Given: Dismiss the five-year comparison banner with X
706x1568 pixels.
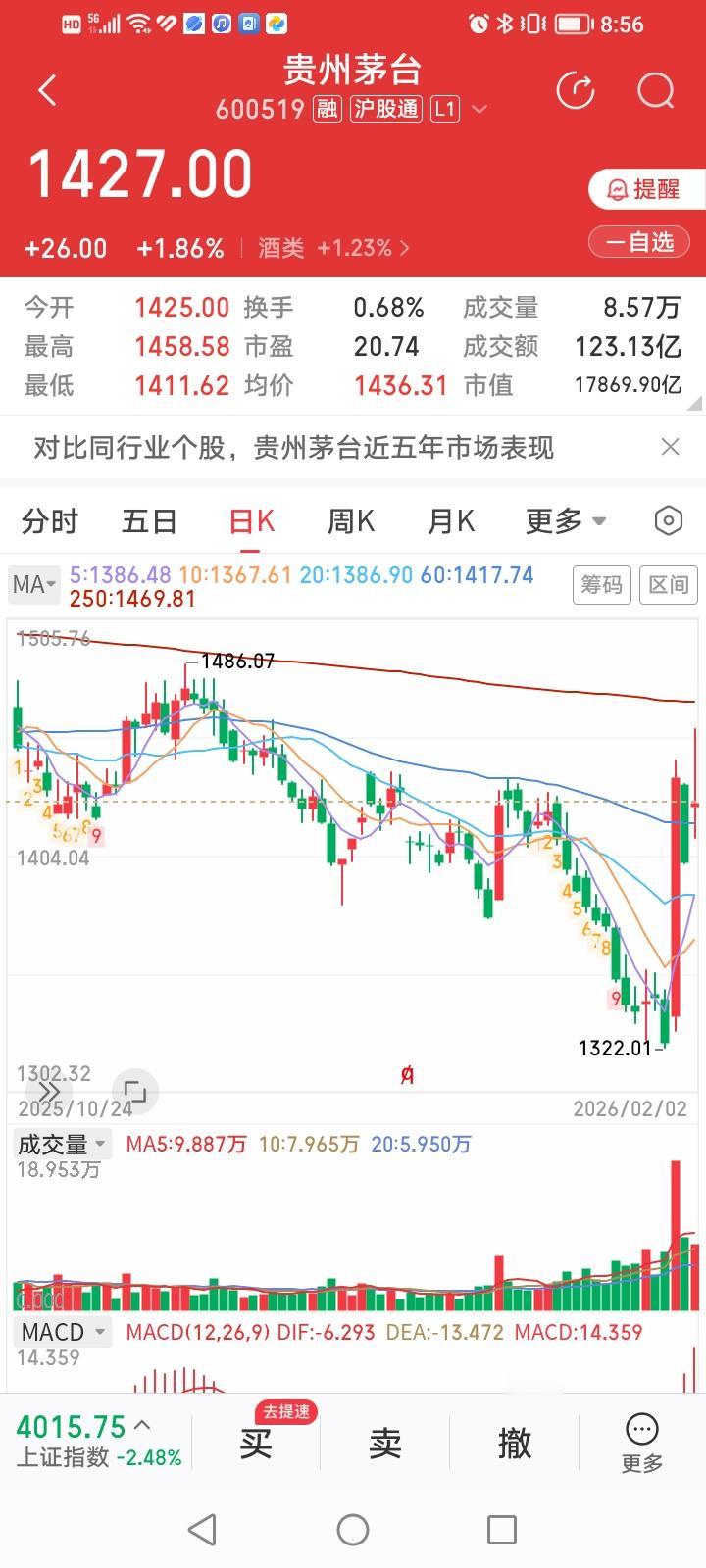Looking at the screenshot, I should click(x=670, y=447).
